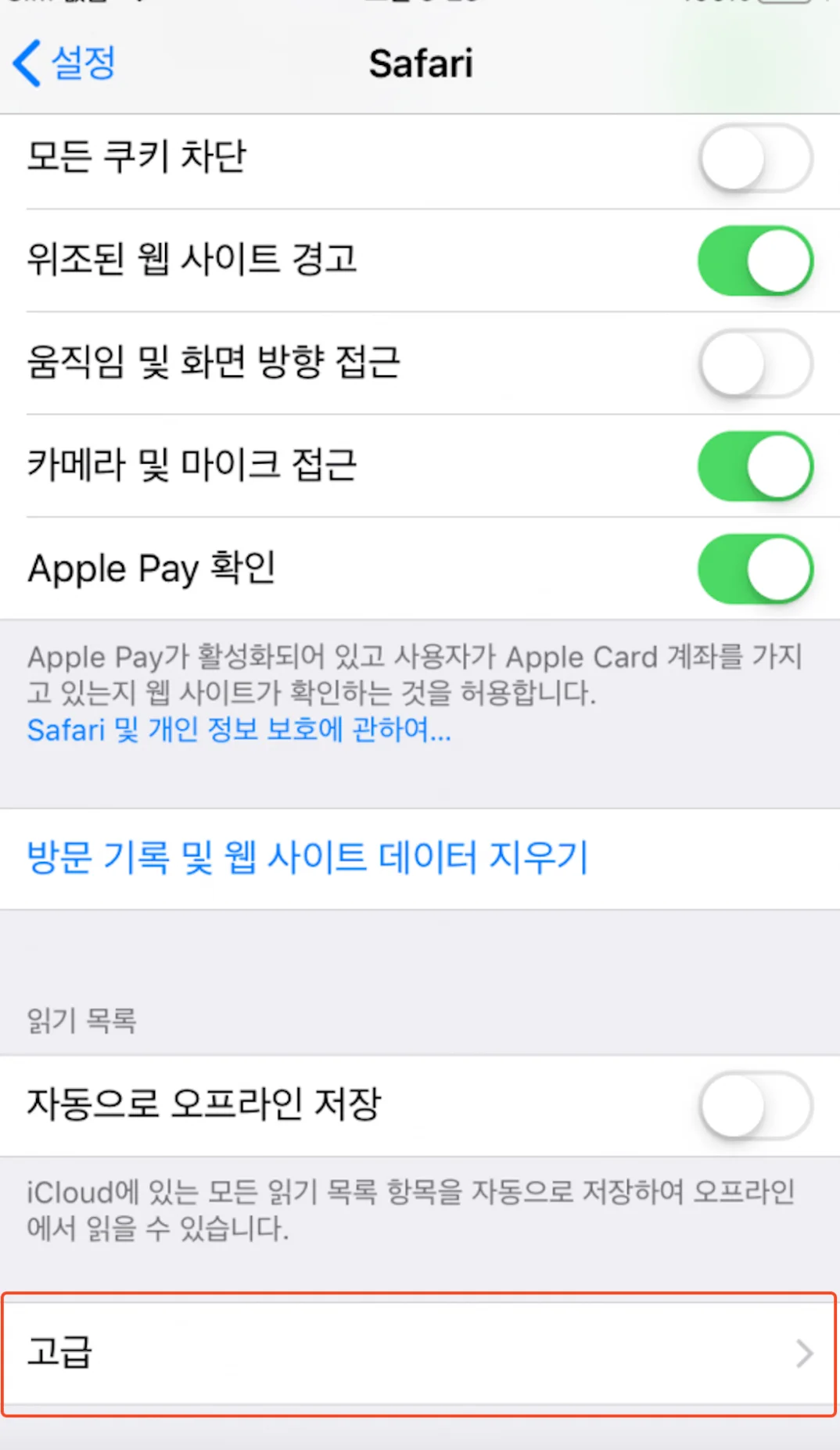The width and height of the screenshot is (840, 1450).
Task: Enable the 모든 쿠키 차단 switch
Action: tap(755, 158)
